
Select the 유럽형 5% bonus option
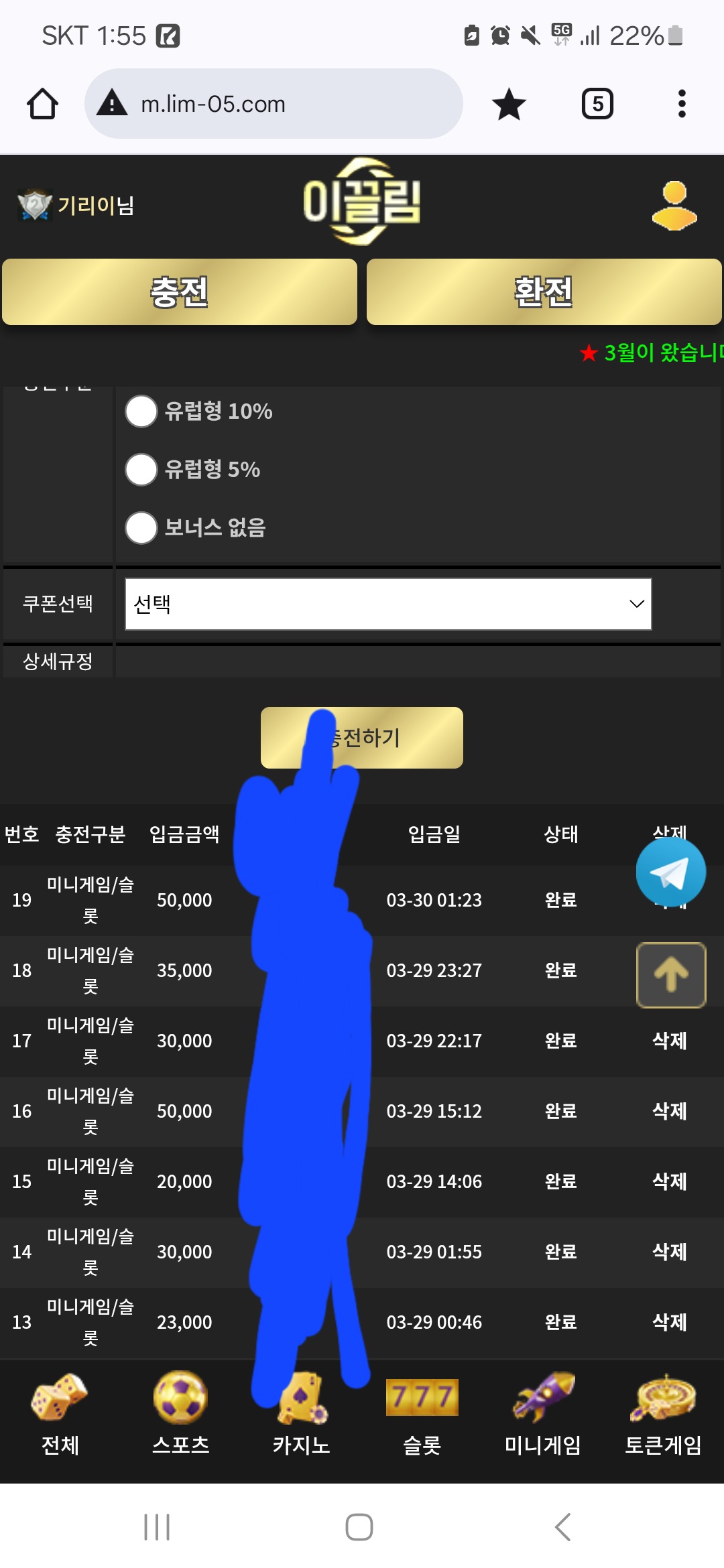tap(141, 469)
